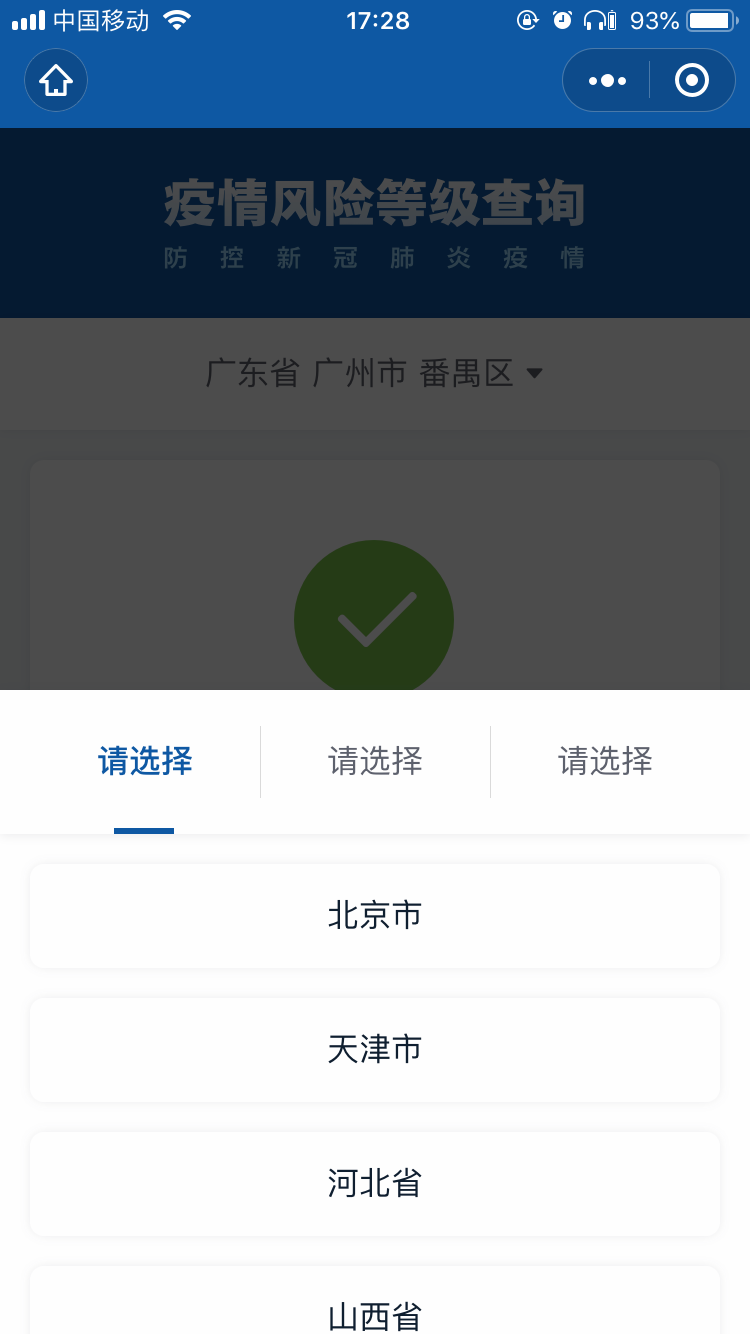The image size is (750, 1334).
Task: Close the mini program with the circle button
Action: click(692, 80)
